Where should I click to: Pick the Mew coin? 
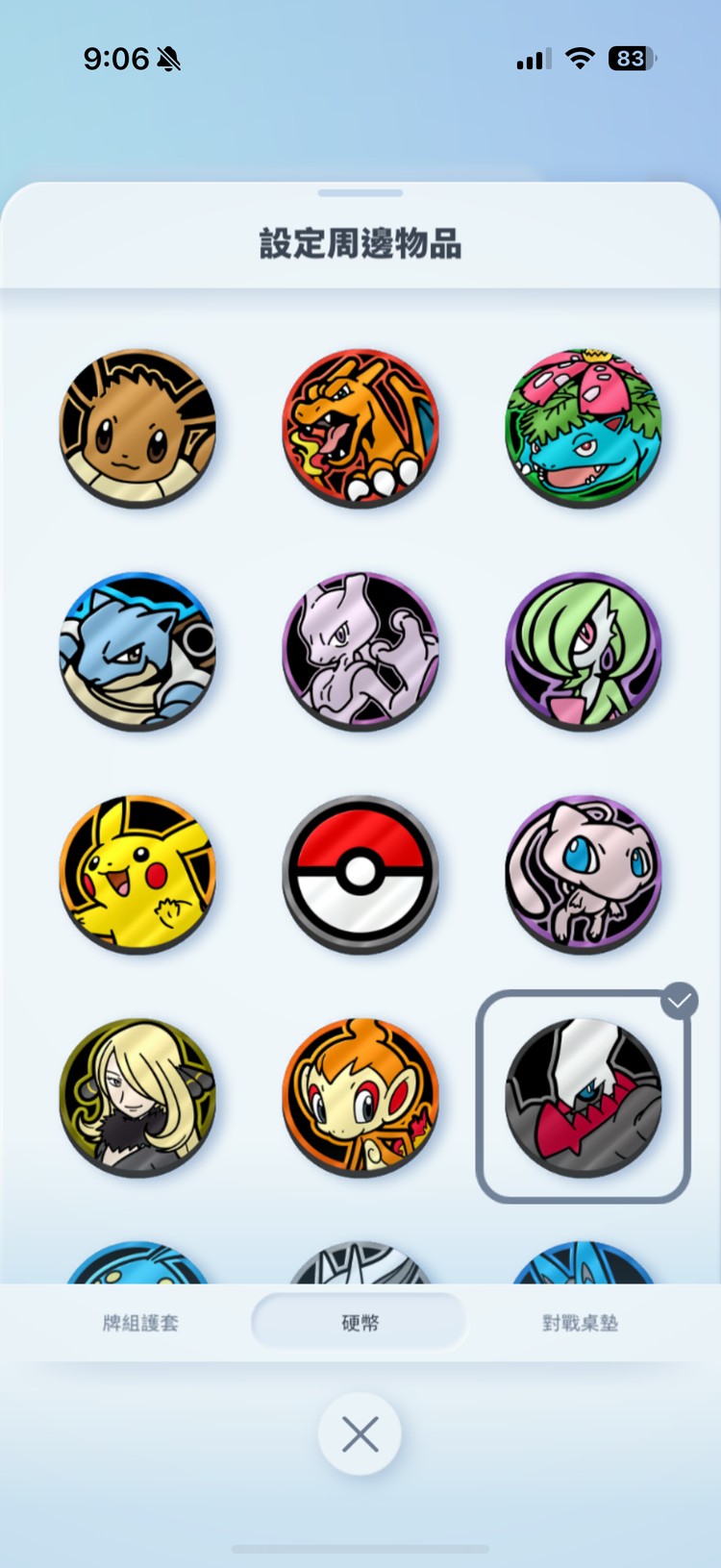(584, 874)
